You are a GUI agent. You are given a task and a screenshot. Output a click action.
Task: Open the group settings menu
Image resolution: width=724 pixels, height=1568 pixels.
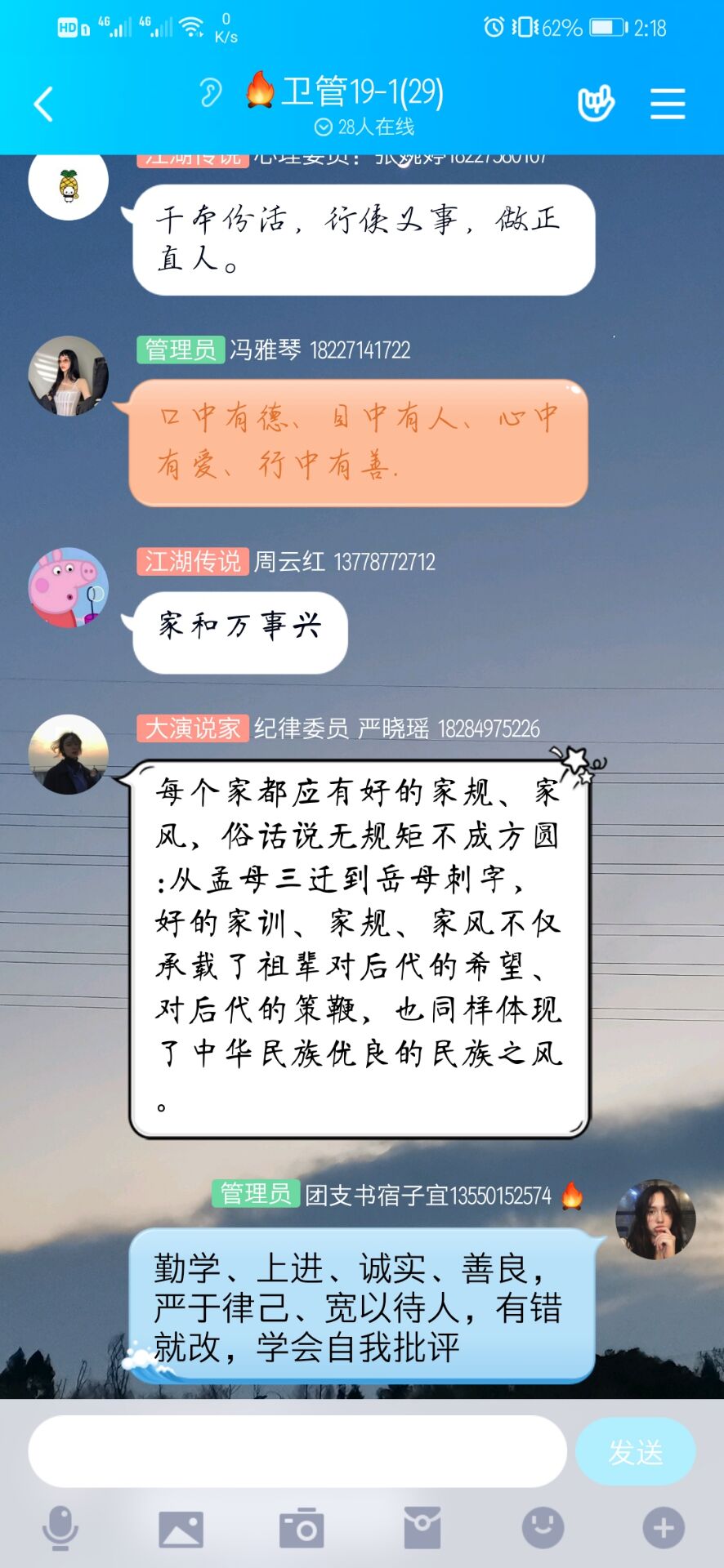click(667, 104)
